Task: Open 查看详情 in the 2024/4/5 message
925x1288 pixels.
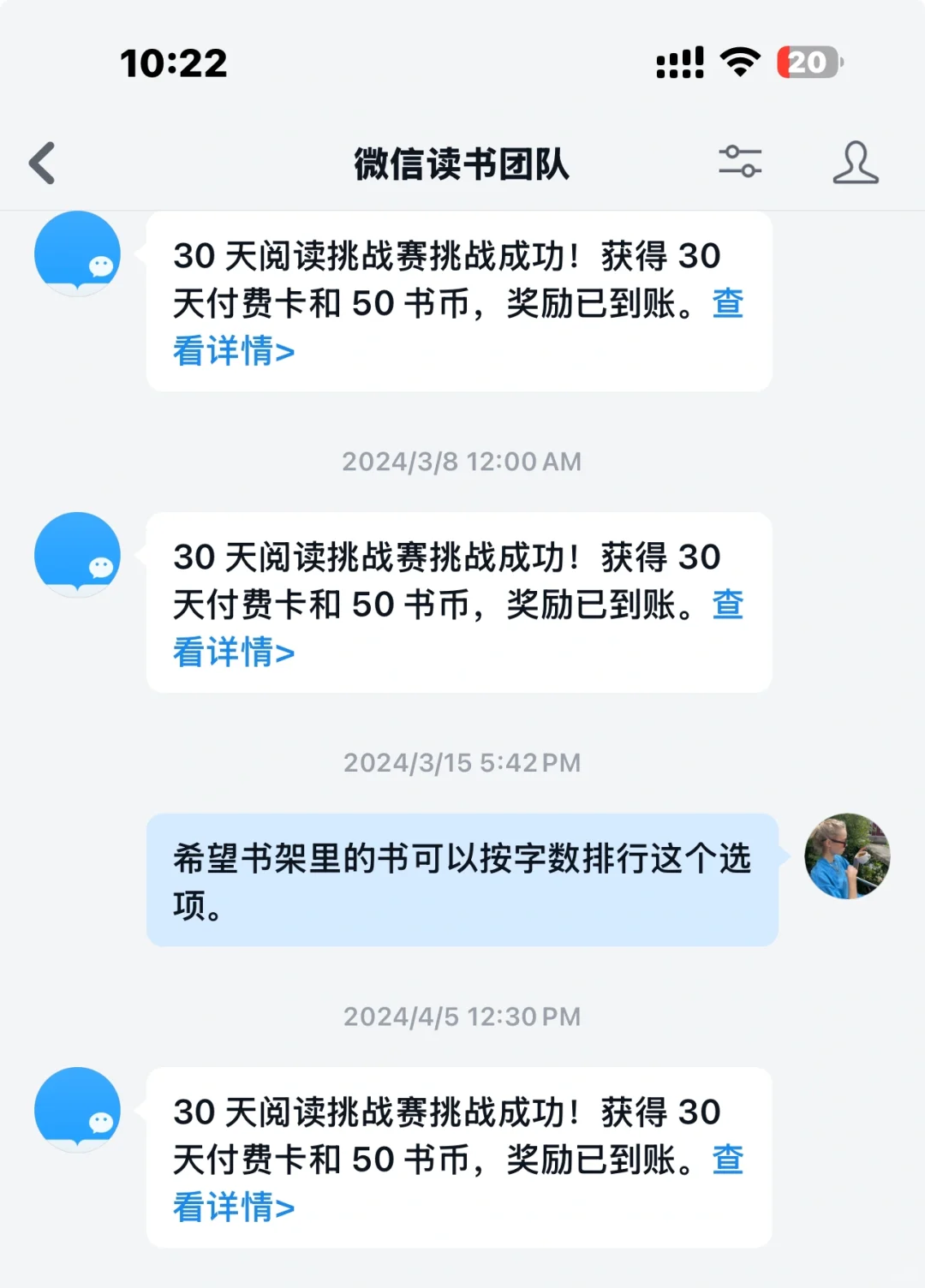Action: 233,1207
